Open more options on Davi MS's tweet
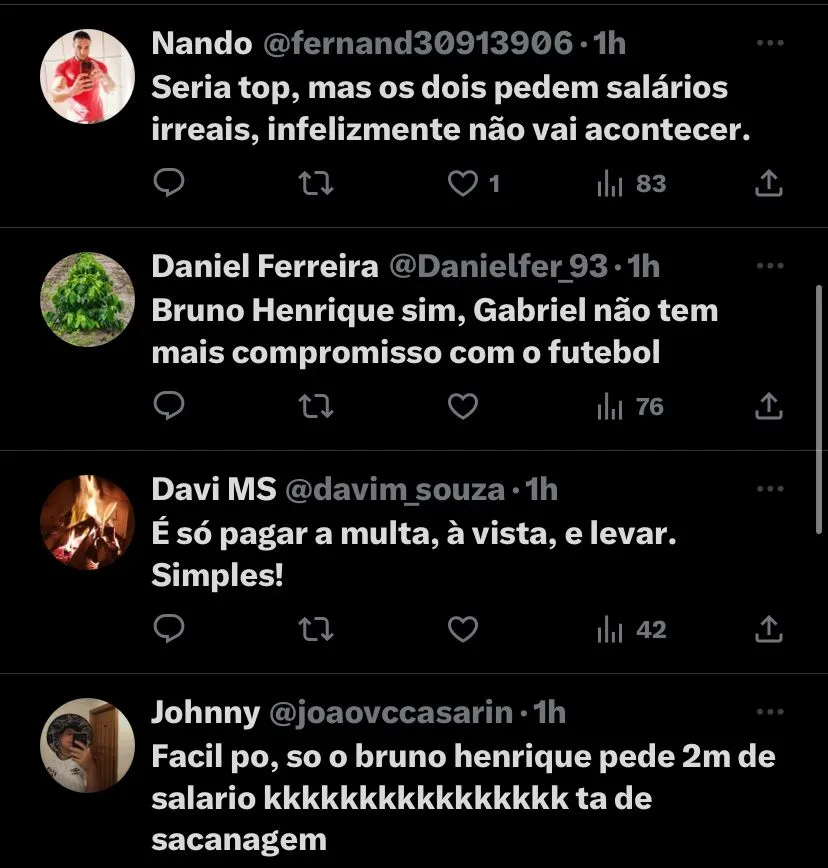Image resolution: width=828 pixels, height=868 pixels. click(769, 490)
